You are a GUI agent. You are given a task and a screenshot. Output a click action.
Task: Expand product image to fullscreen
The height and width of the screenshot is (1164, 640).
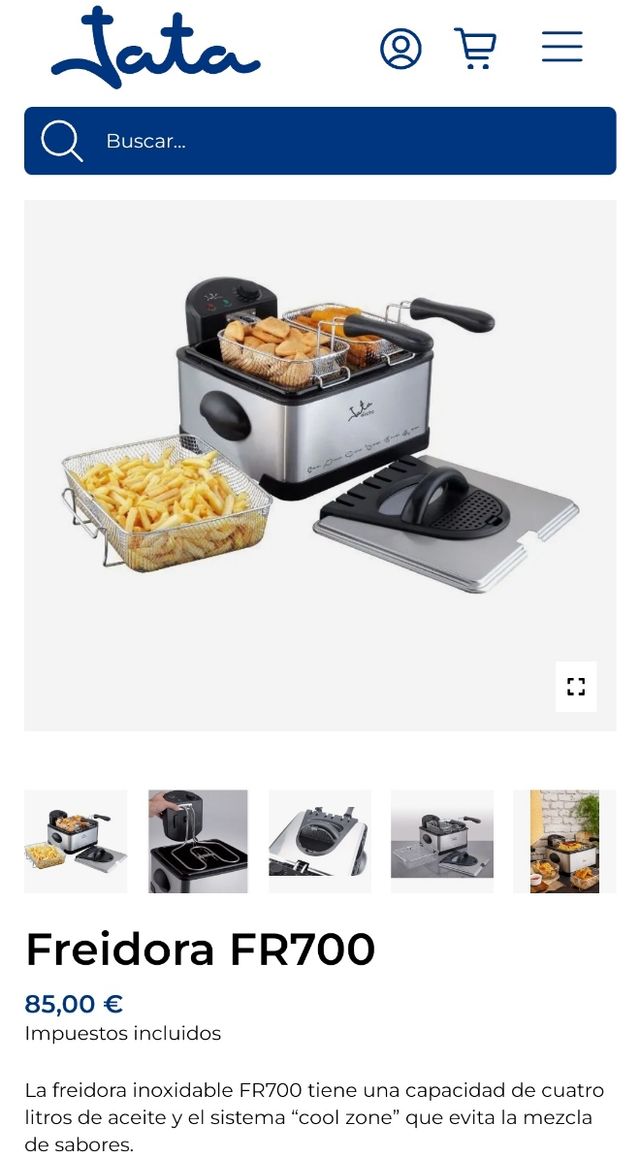(576, 686)
